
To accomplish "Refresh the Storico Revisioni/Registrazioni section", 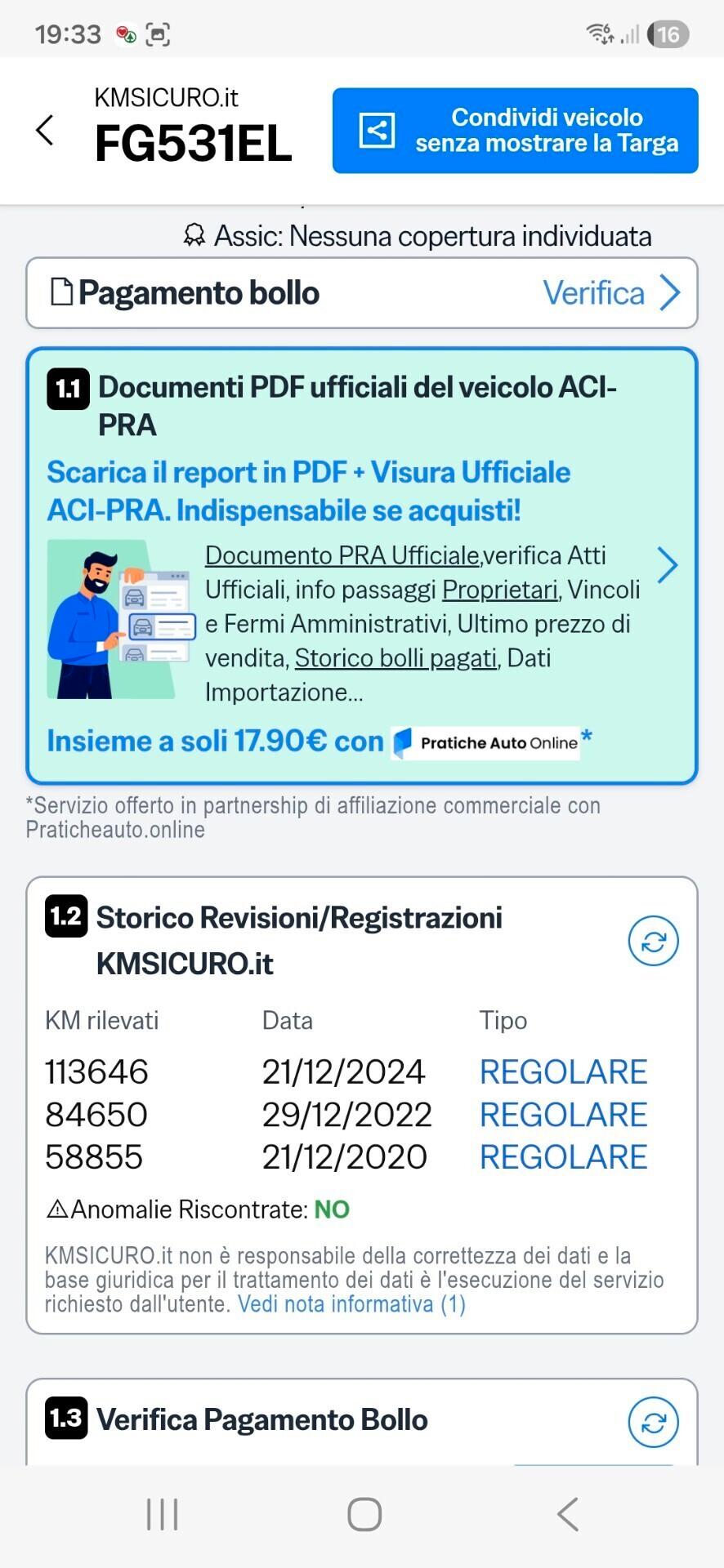I will (x=653, y=941).
